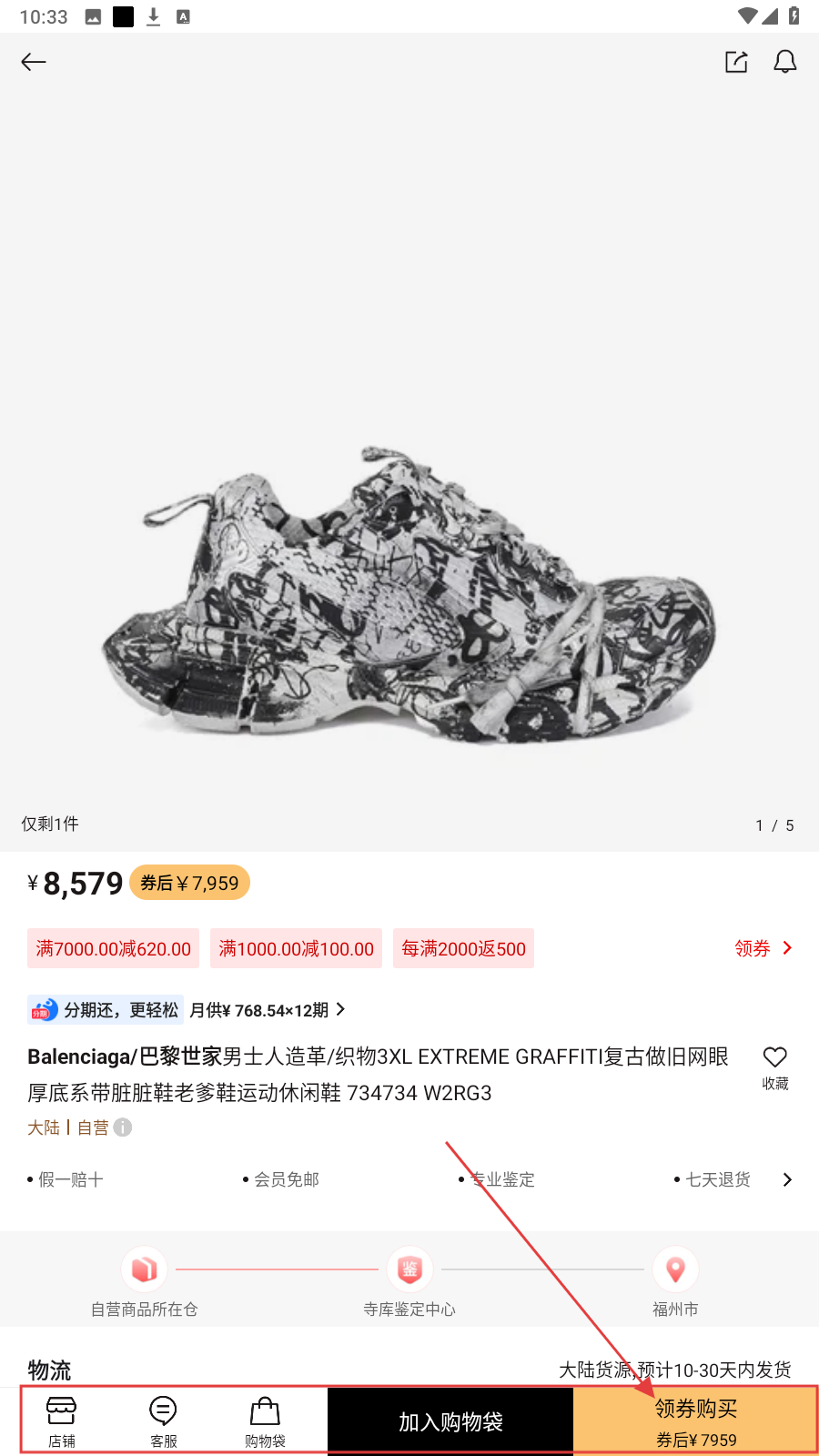Screen dimensions: 819x1456
Task: Open the 自营 info icon
Action: pos(123,1127)
